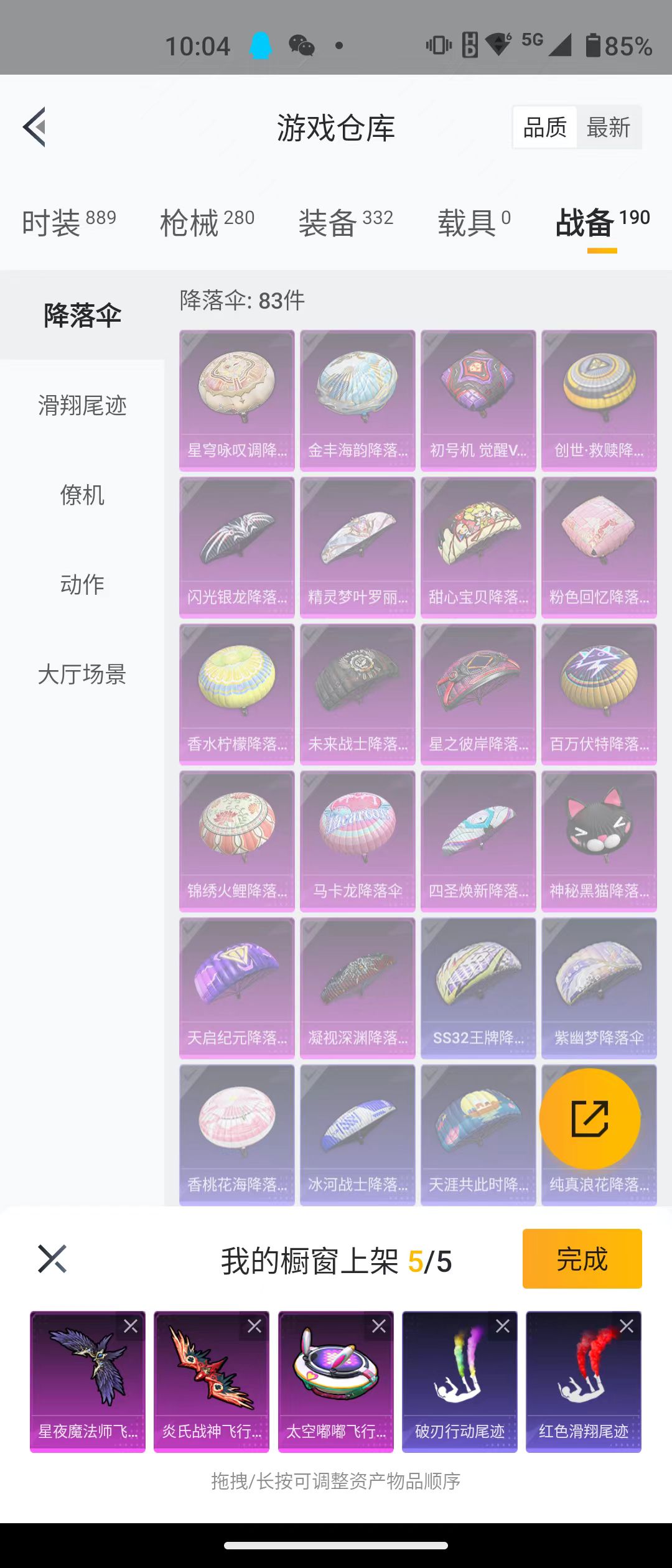The height and width of the screenshot is (1568, 672).
Task: Switch to the 载具 tab
Action: pyautogui.click(x=474, y=222)
